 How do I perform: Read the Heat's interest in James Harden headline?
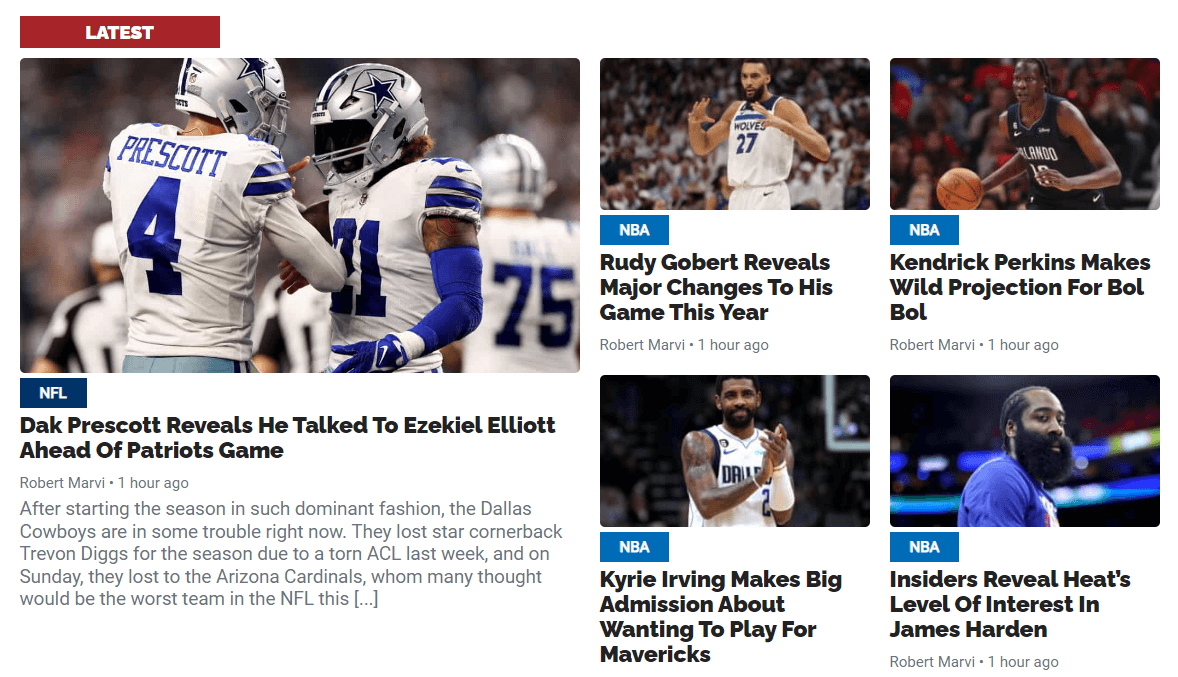coord(1009,604)
